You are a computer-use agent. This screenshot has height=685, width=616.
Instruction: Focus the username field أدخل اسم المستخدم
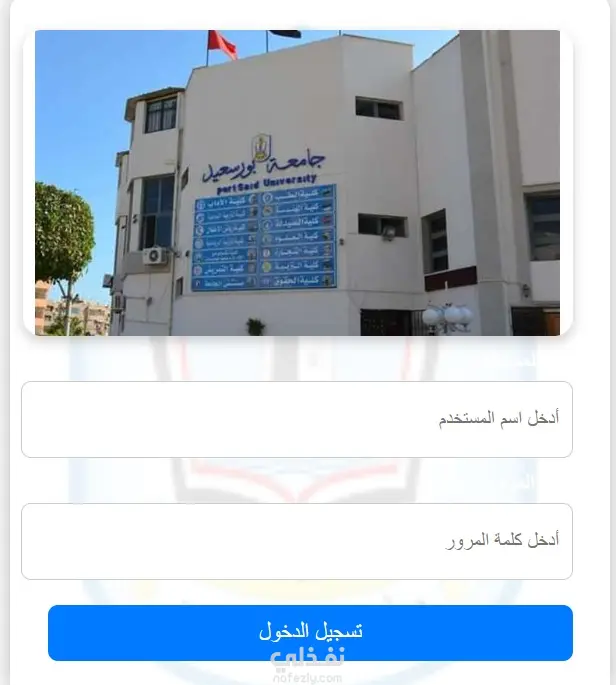pyautogui.click(x=296, y=419)
